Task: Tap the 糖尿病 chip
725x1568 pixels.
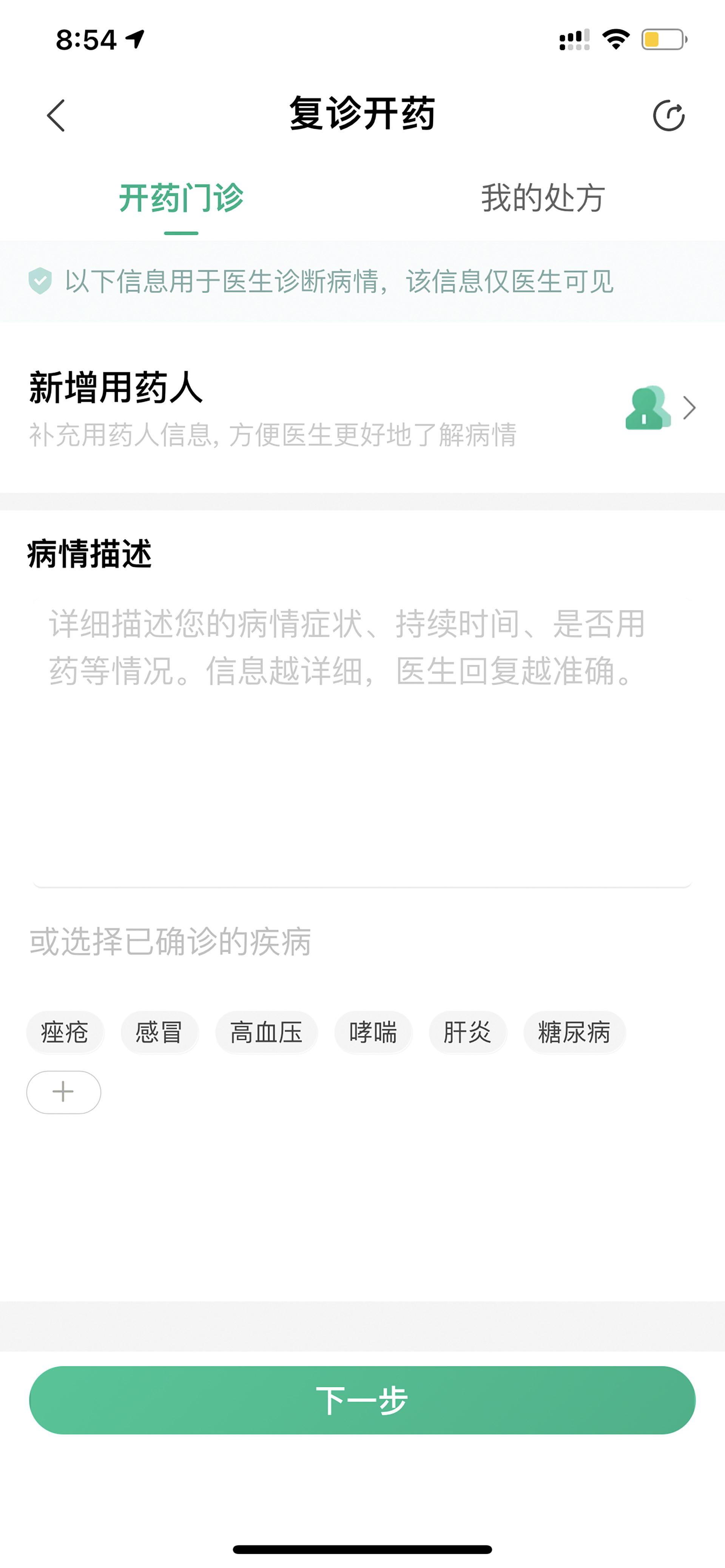Action: (x=574, y=1033)
